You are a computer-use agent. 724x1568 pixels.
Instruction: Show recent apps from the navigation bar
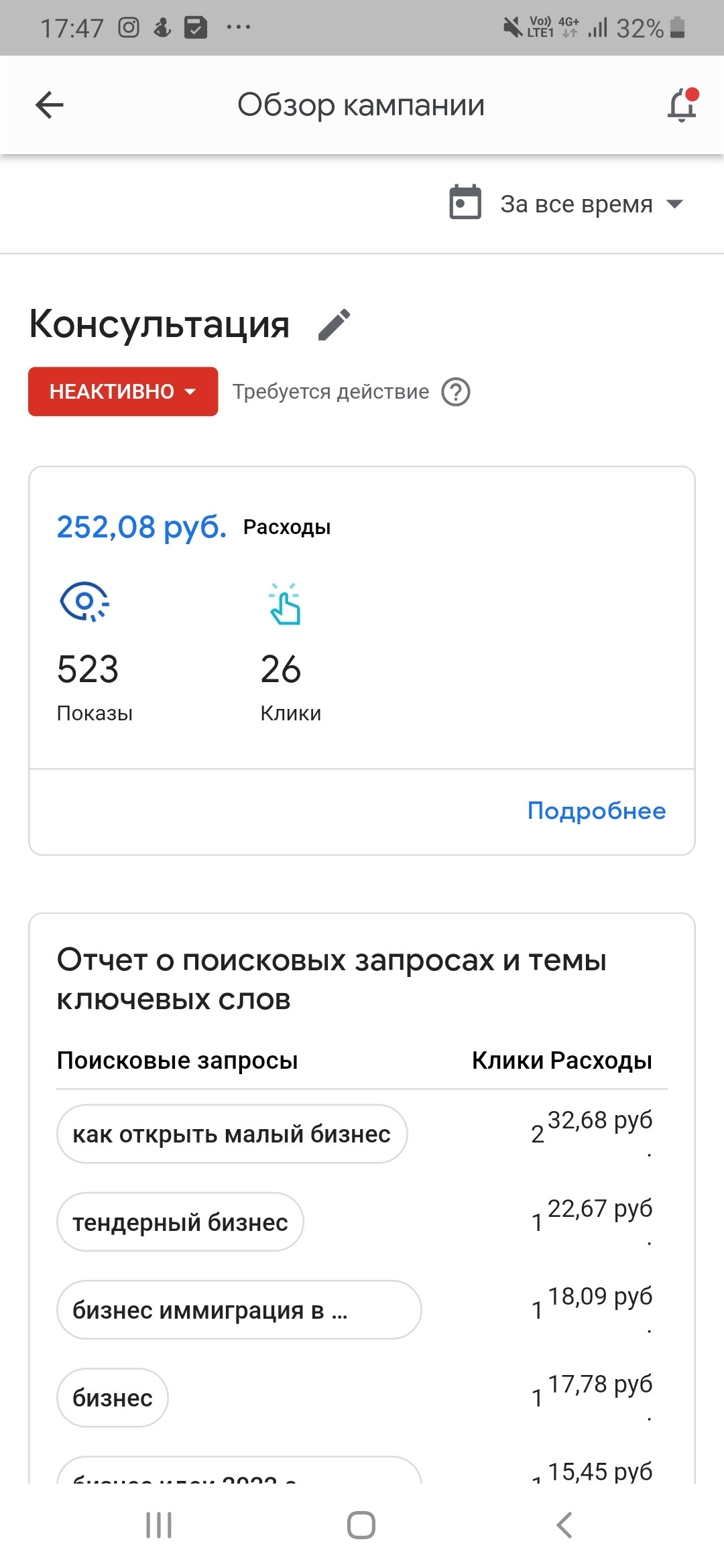tap(159, 1526)
